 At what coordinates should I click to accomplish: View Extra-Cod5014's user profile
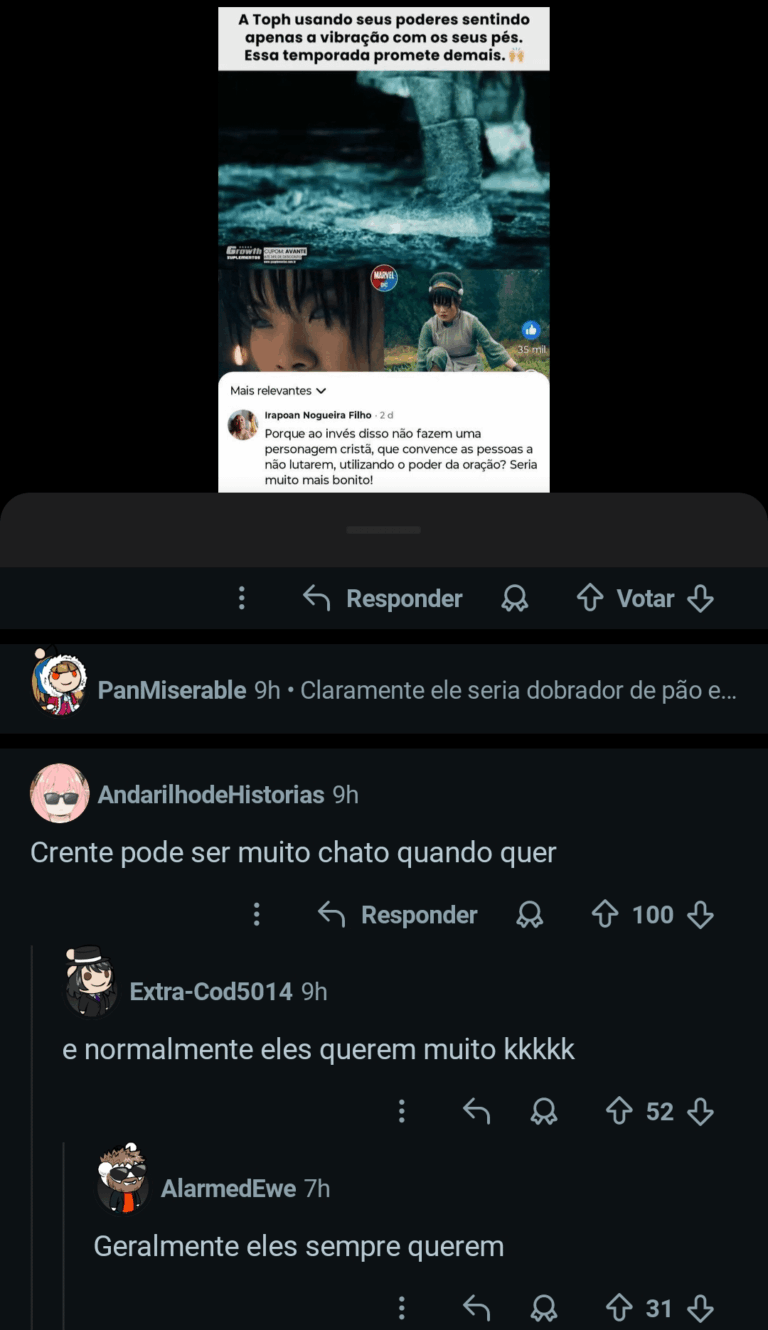(210, 991)
